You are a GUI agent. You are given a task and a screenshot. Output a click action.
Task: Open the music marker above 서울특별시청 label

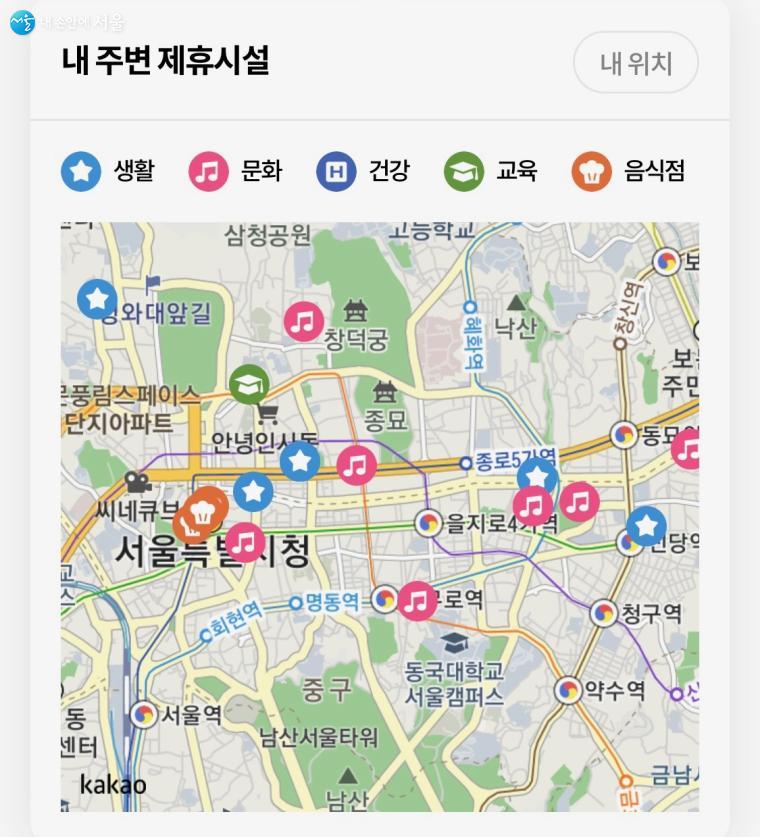pyautogui.click(x=245, y=542)
